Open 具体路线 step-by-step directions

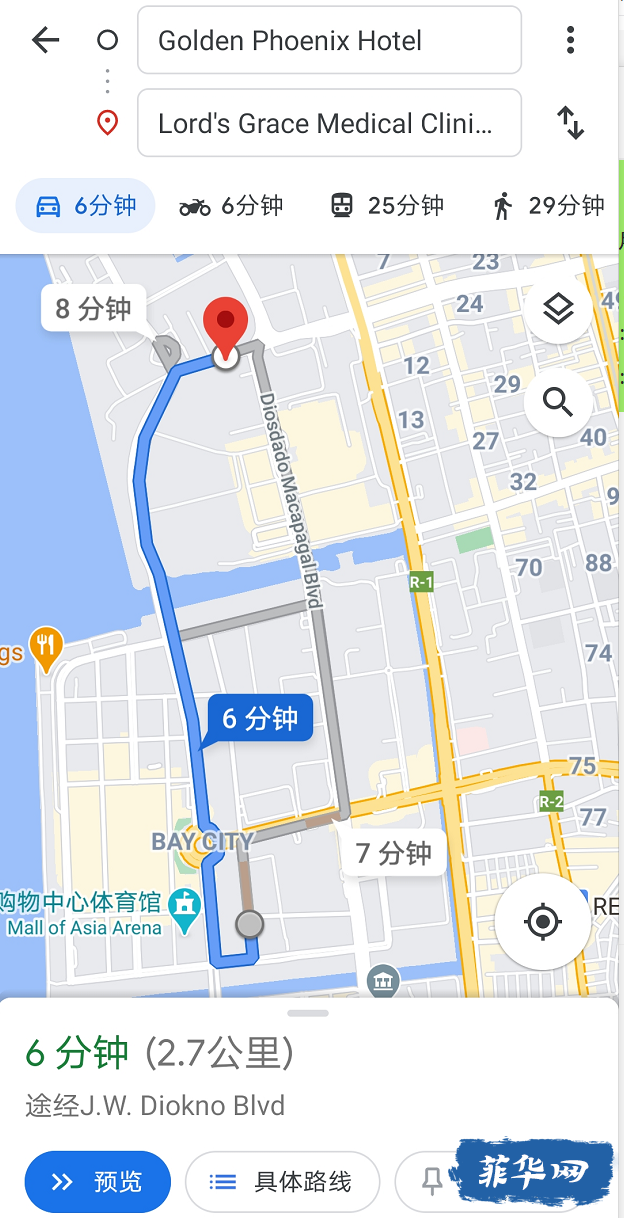point(281,1182)
